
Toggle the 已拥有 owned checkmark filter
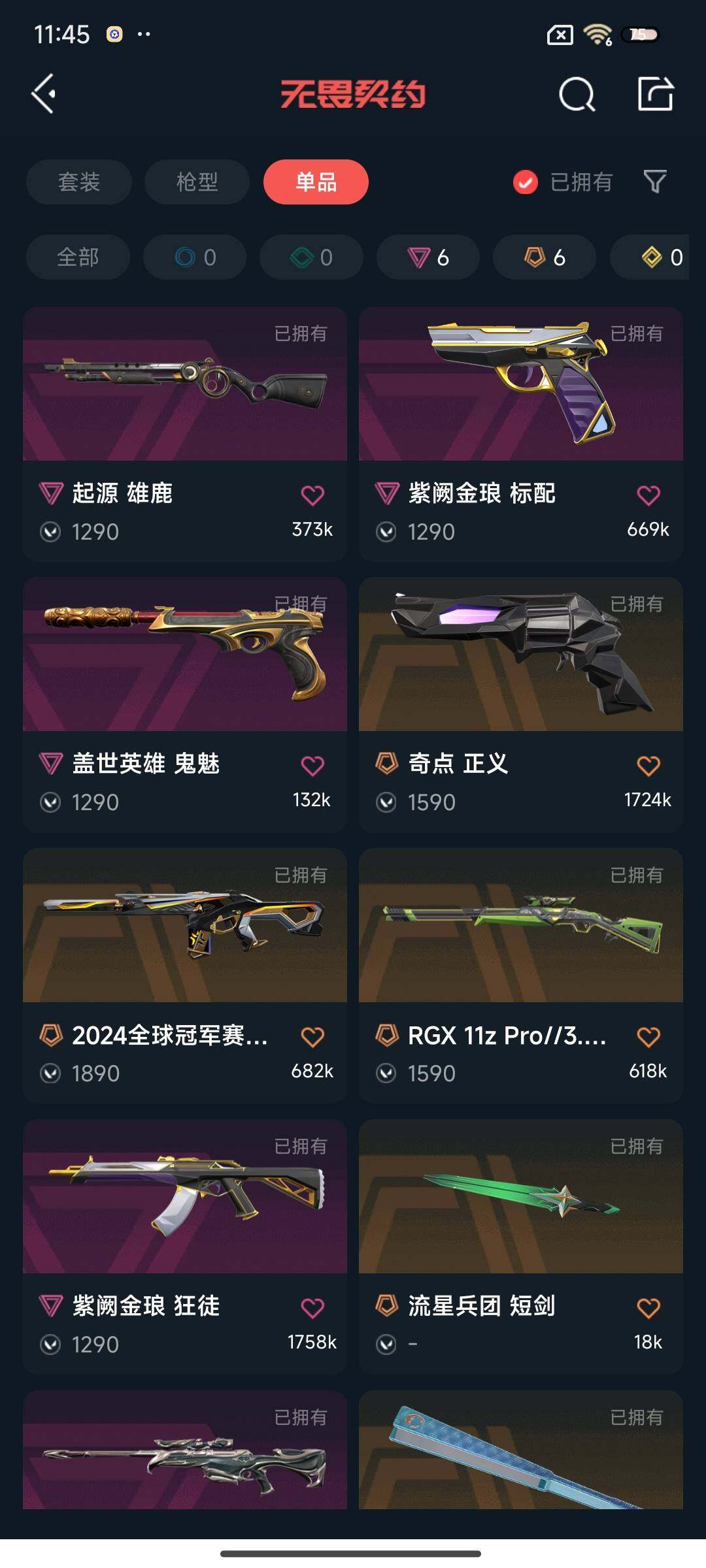point(563,182)
